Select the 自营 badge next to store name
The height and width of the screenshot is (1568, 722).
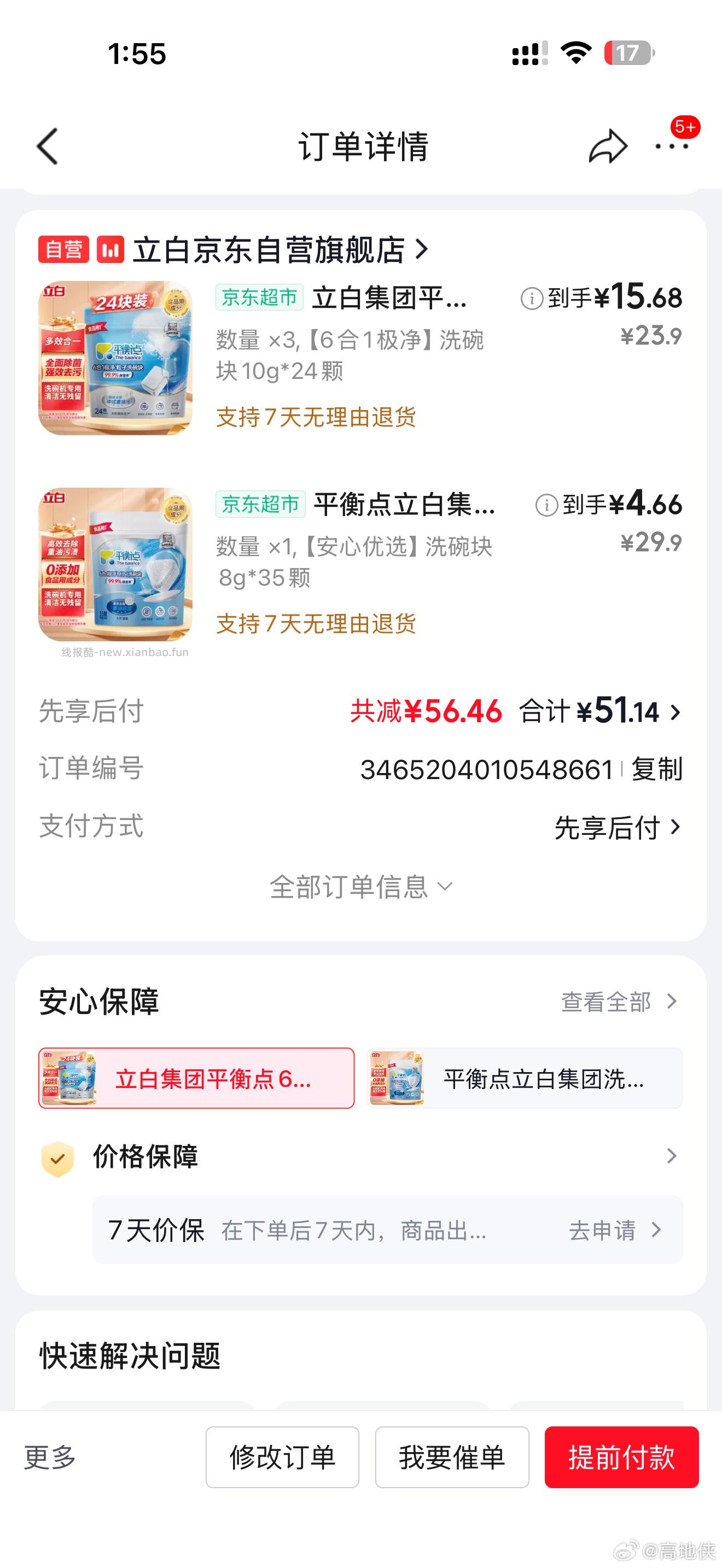(x=63, y=249)
